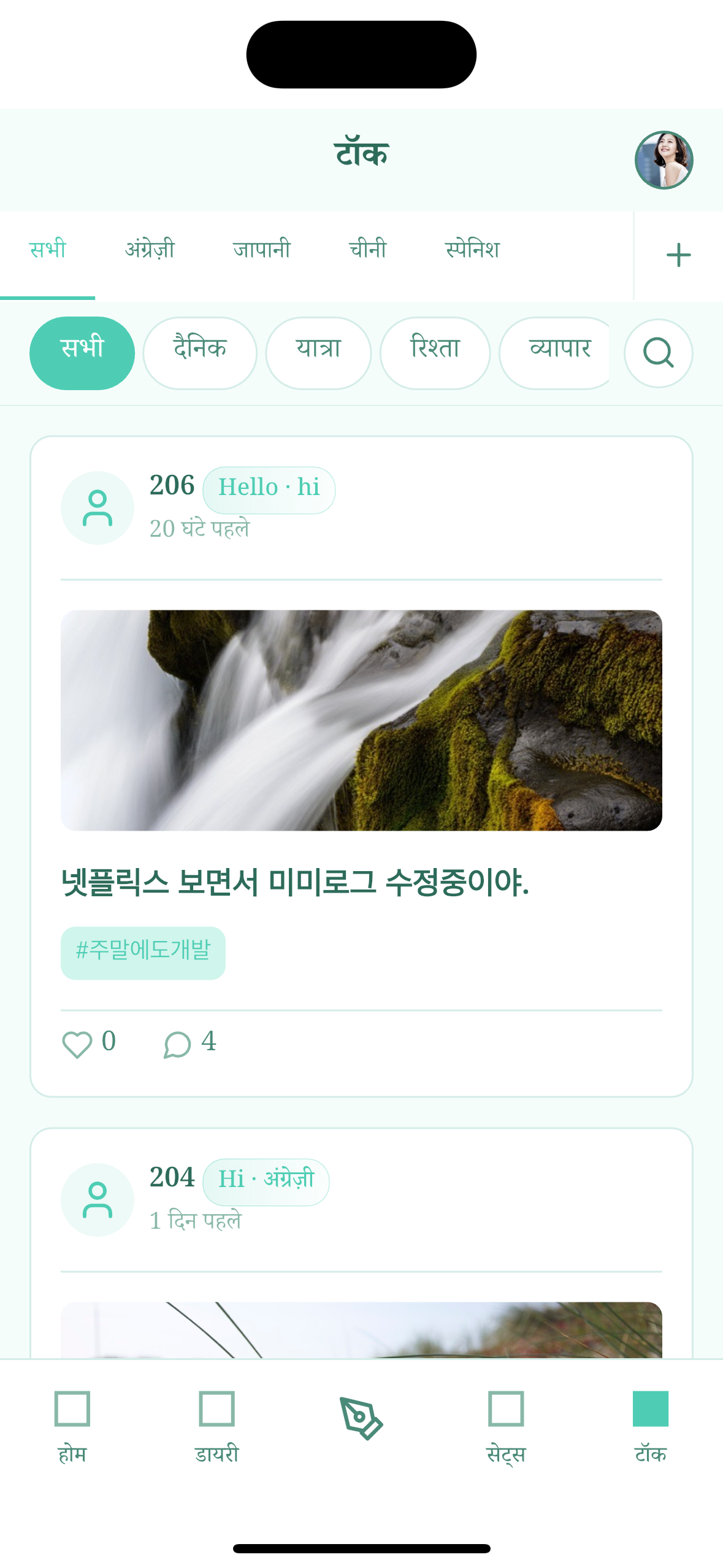The width and height of the screenshot is (723, 1568).
Task: Switch to the जापानी language tab
Action: tap(262, 248)
